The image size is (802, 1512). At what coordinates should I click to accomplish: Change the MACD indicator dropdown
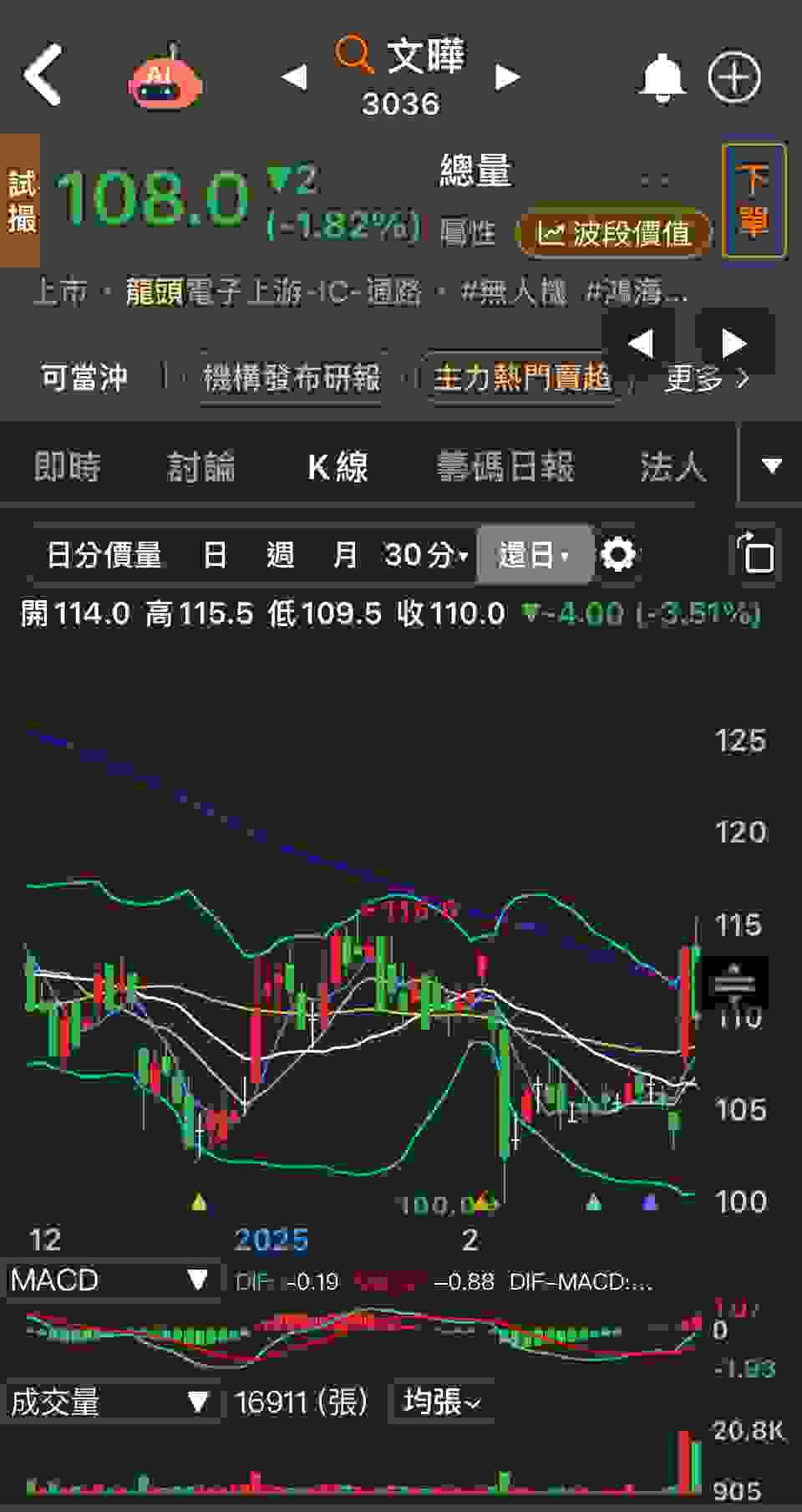[x=110, y=1280]
